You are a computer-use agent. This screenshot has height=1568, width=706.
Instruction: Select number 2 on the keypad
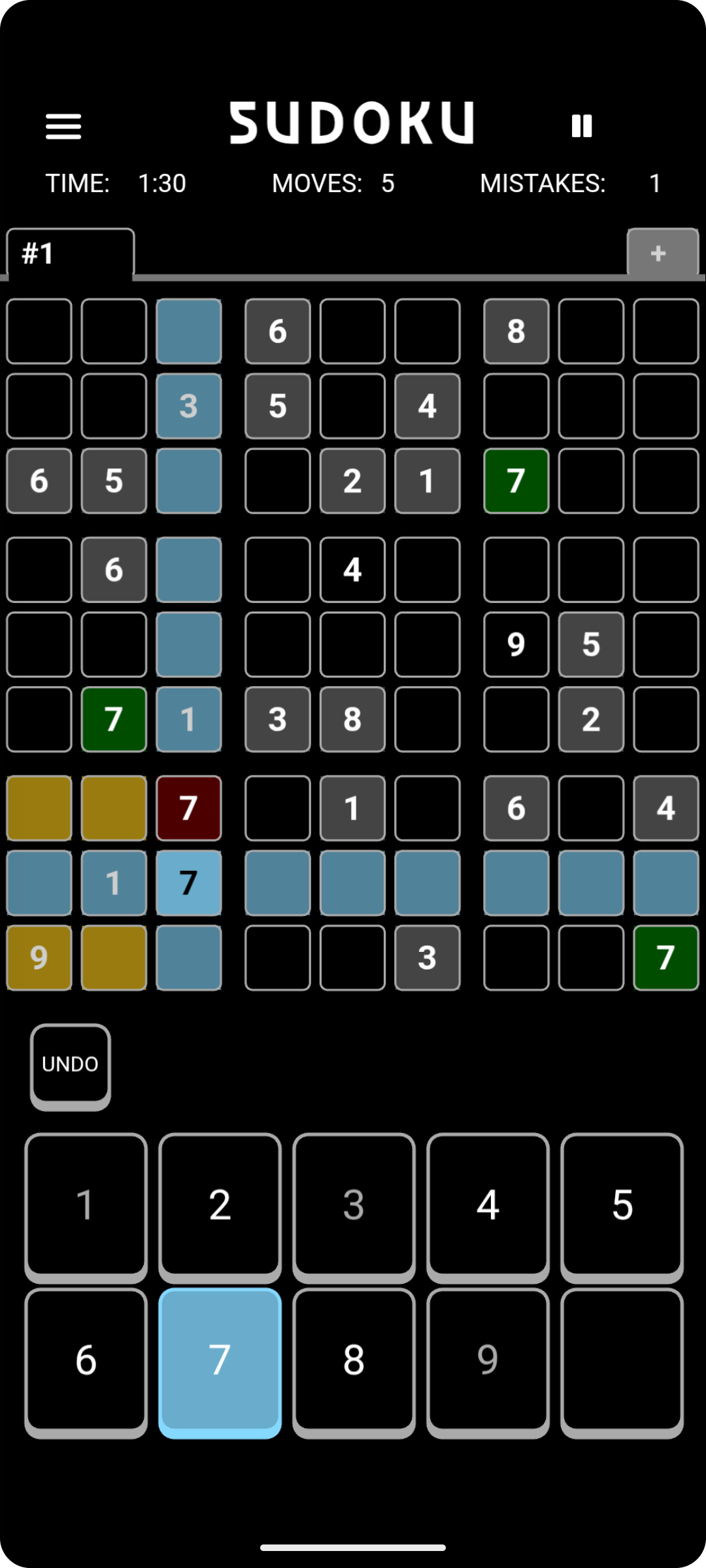220,1205
